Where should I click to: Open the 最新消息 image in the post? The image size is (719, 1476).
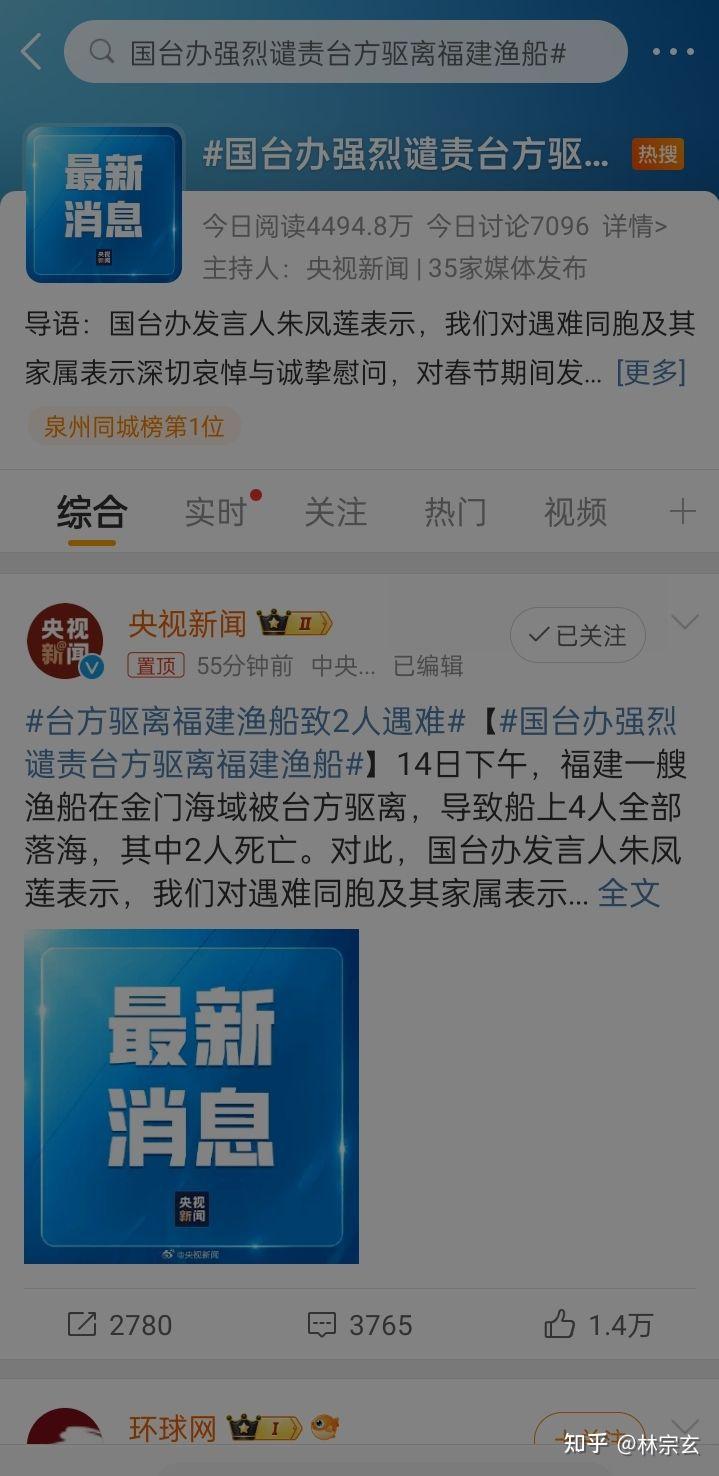pyautogui.click(x=191, y=1096)
